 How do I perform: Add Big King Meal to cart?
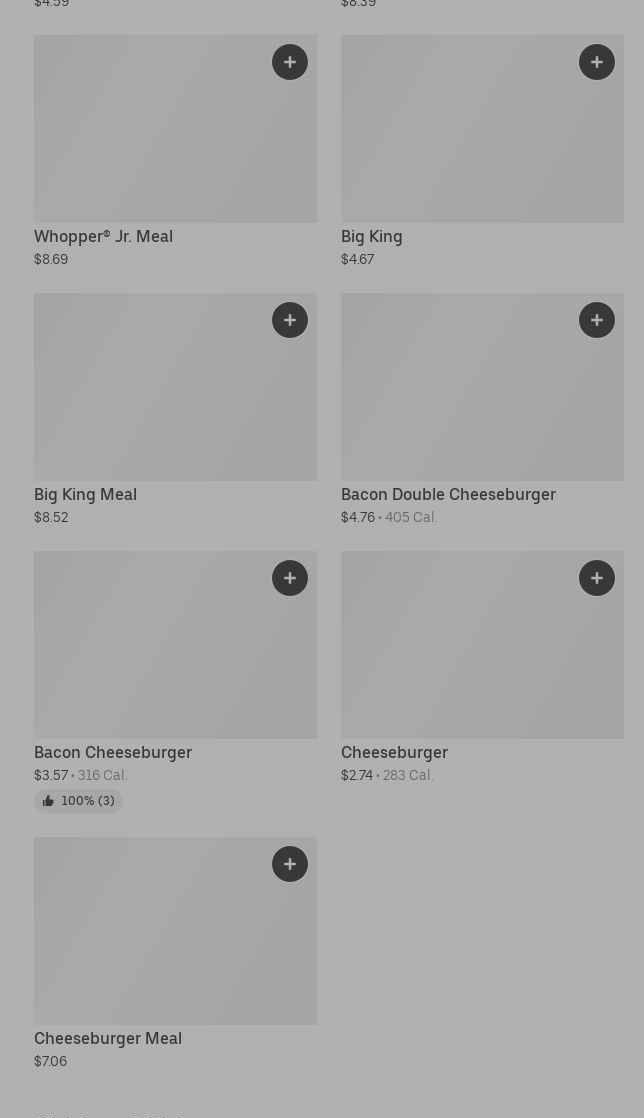tap(290, 320)
